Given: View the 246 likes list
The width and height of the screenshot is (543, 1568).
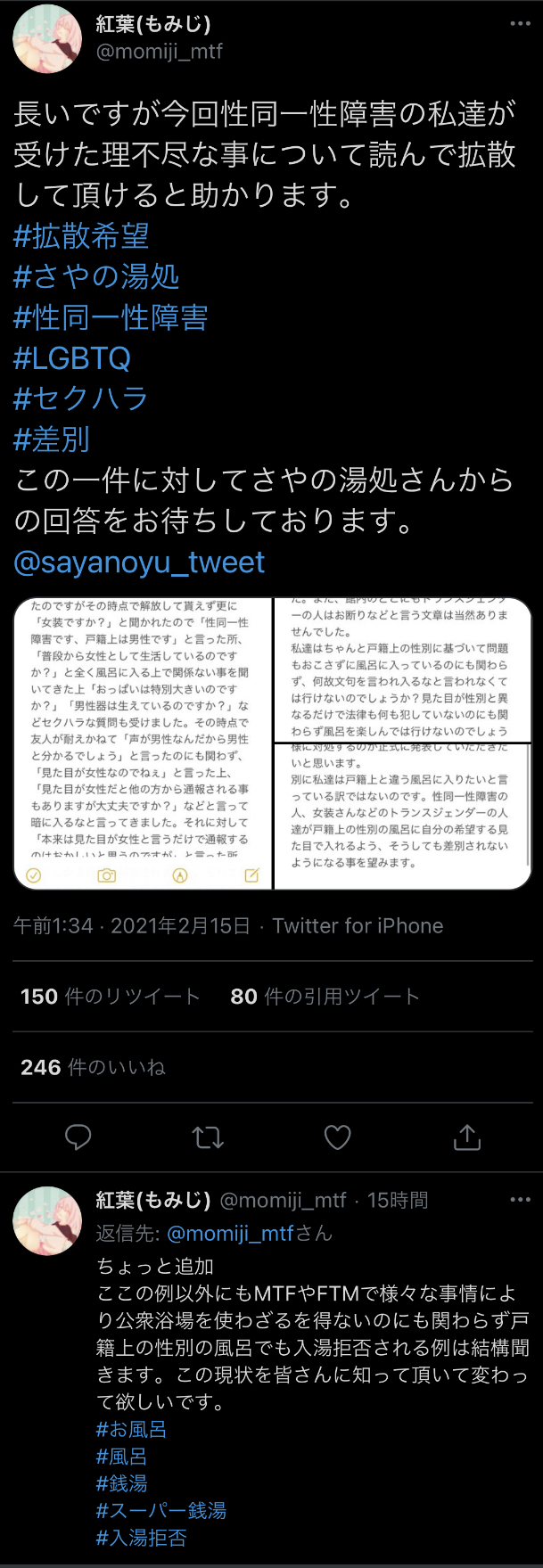Looking at the screenshot, I should tap(93, 1067).
